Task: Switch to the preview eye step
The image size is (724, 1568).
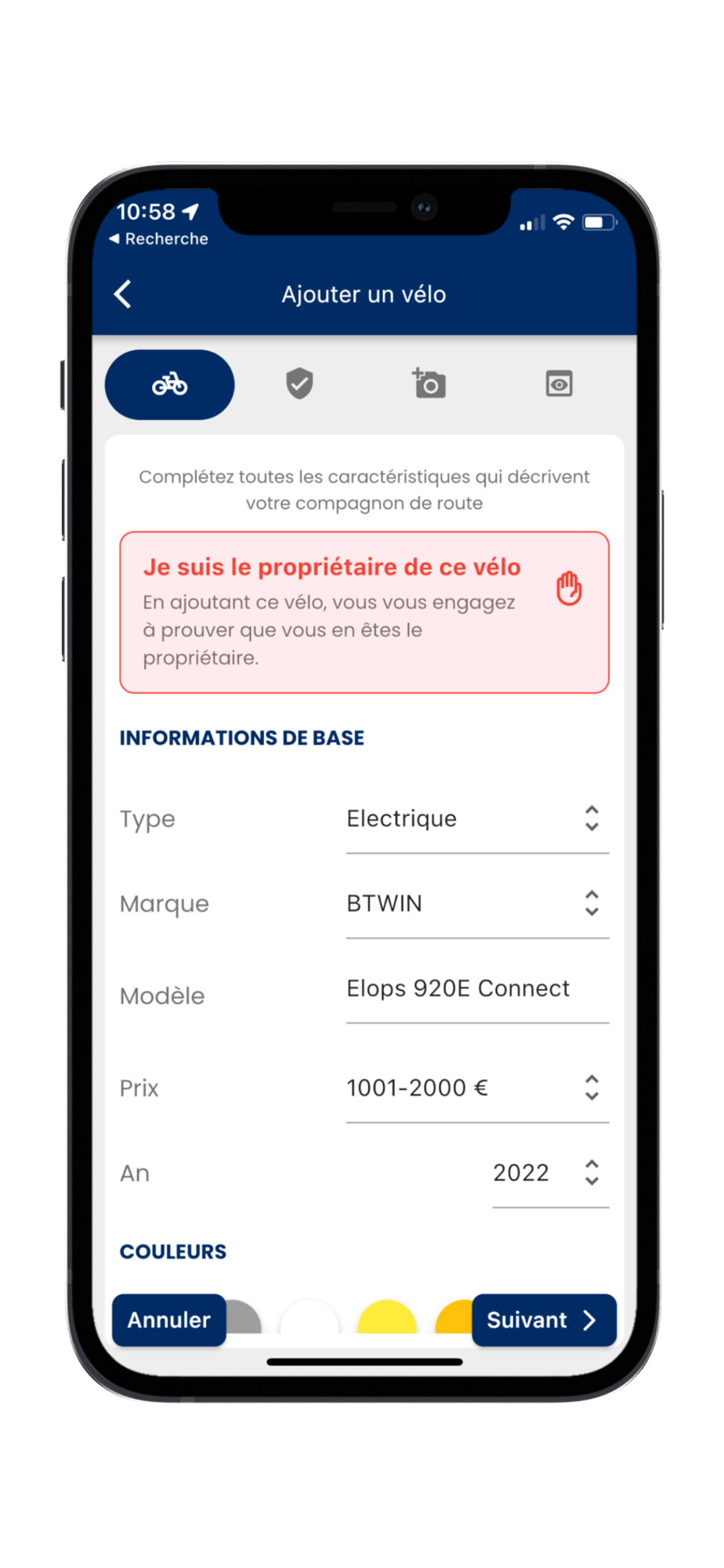Action: point(559,384)
